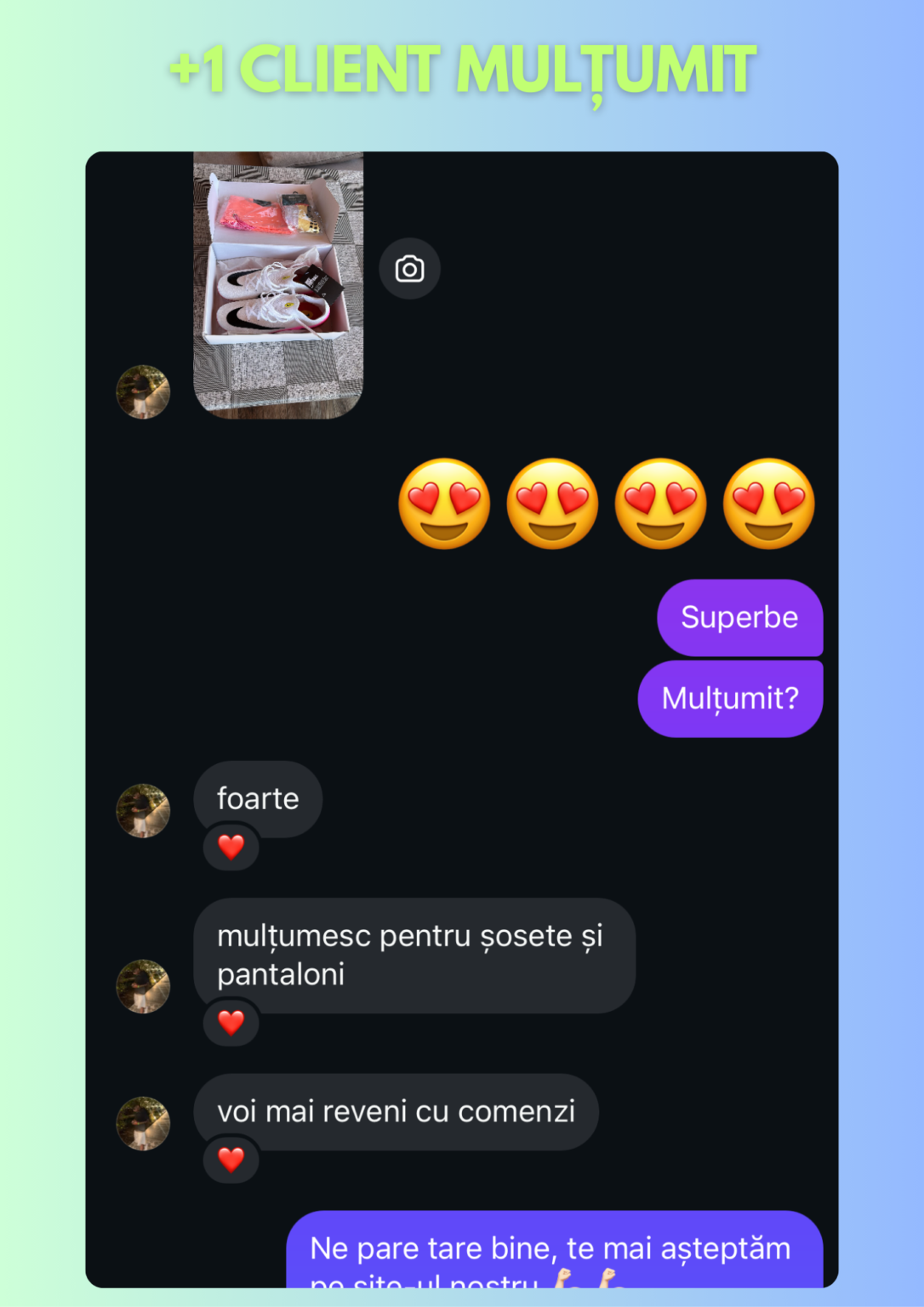This screenshot has height=1307, width=924.
Task: Click the 'foarte' reply message
Action: 258,798
